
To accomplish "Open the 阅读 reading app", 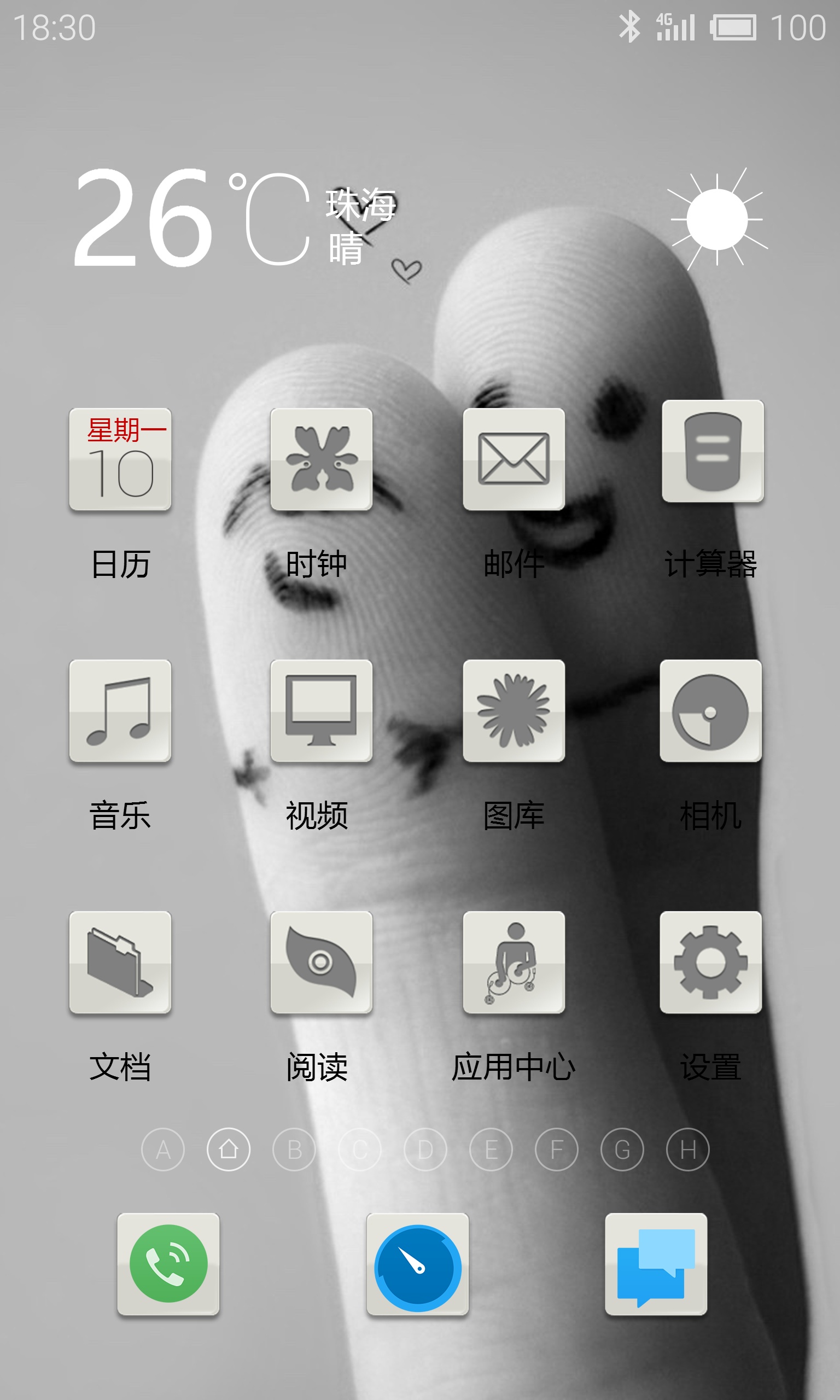I will [x=321, y=961].
